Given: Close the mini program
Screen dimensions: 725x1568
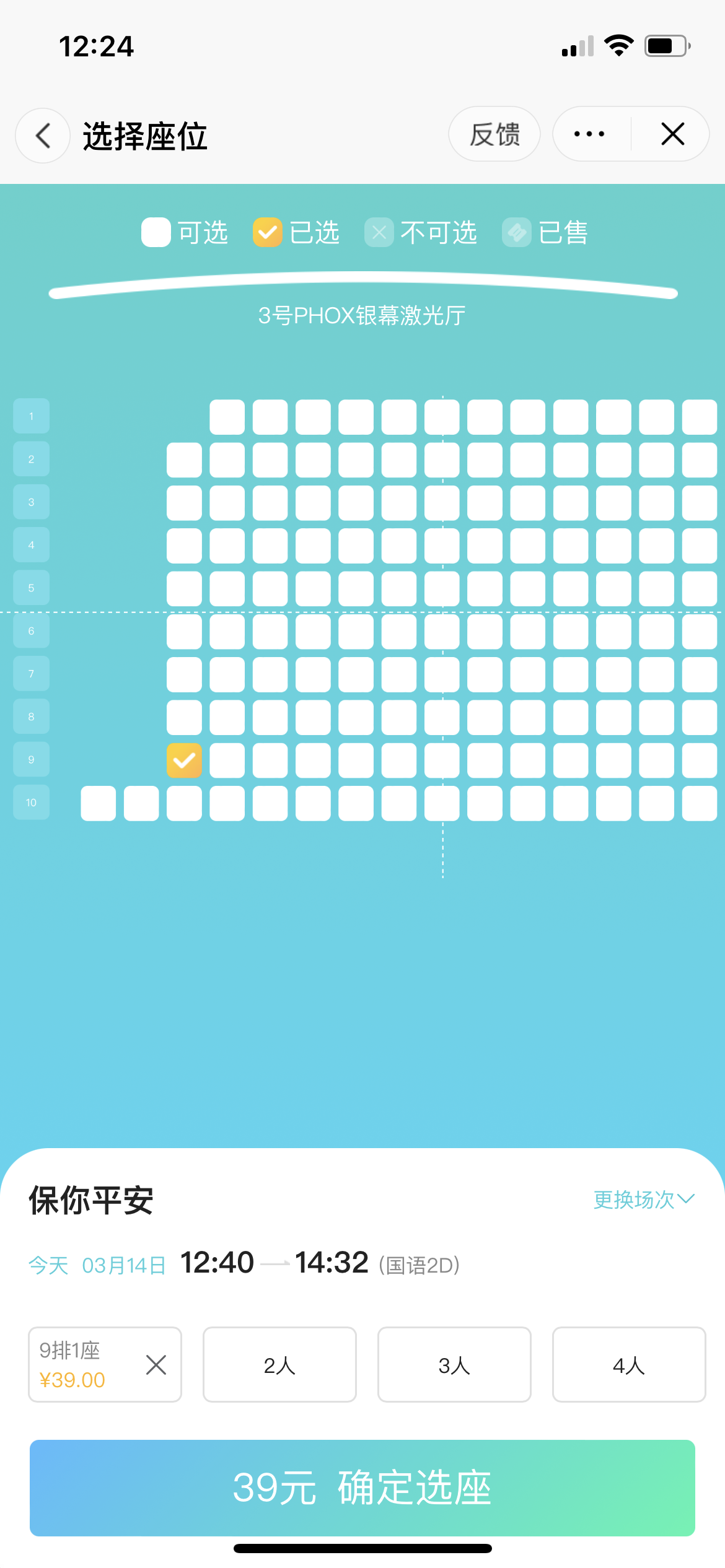Looking at the screenshot, I should (x=672, y=134).
